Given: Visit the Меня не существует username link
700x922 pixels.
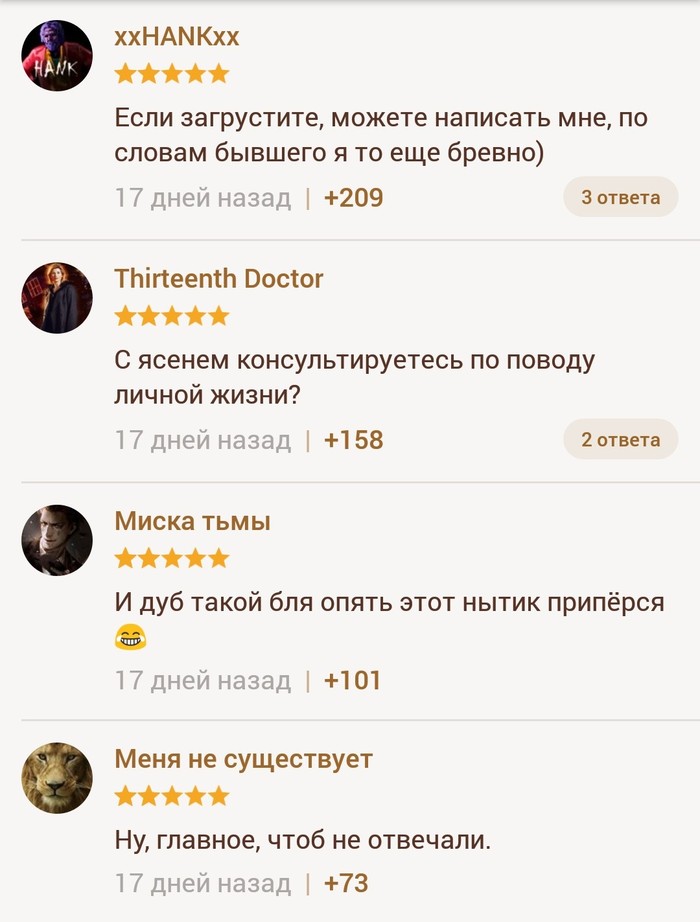Looking at the screenshot, I should tap(243, 759).
